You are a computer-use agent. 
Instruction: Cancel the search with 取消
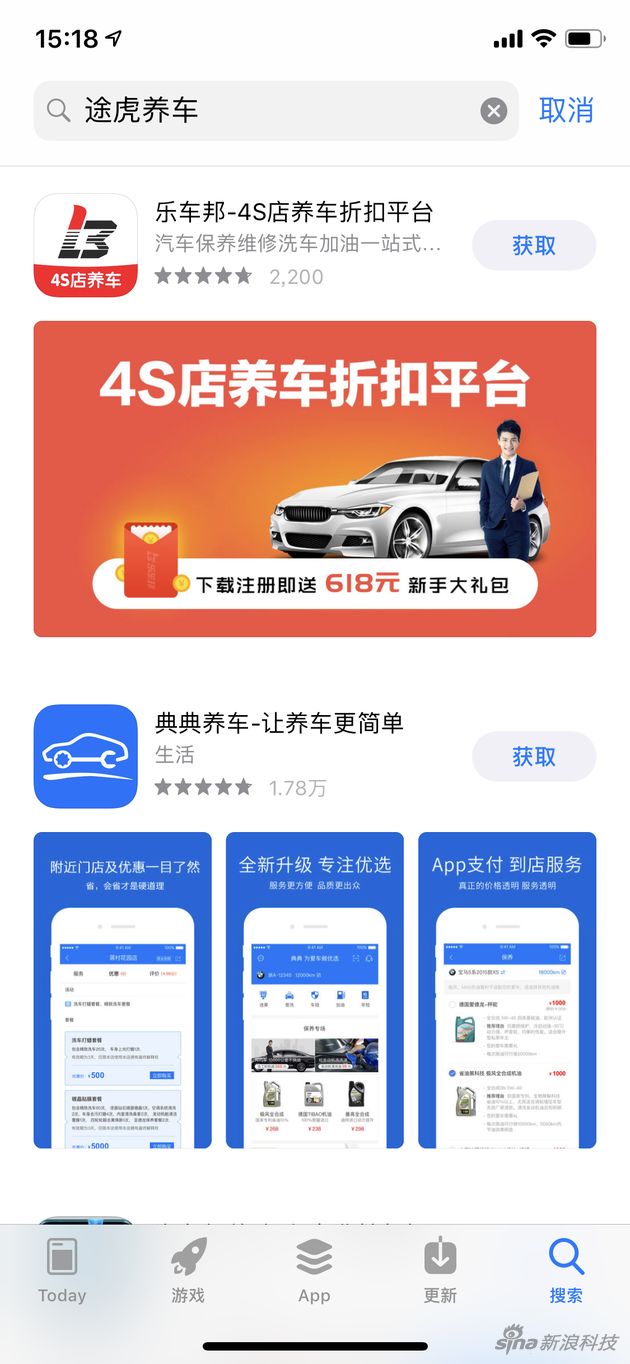click(566, 110)
